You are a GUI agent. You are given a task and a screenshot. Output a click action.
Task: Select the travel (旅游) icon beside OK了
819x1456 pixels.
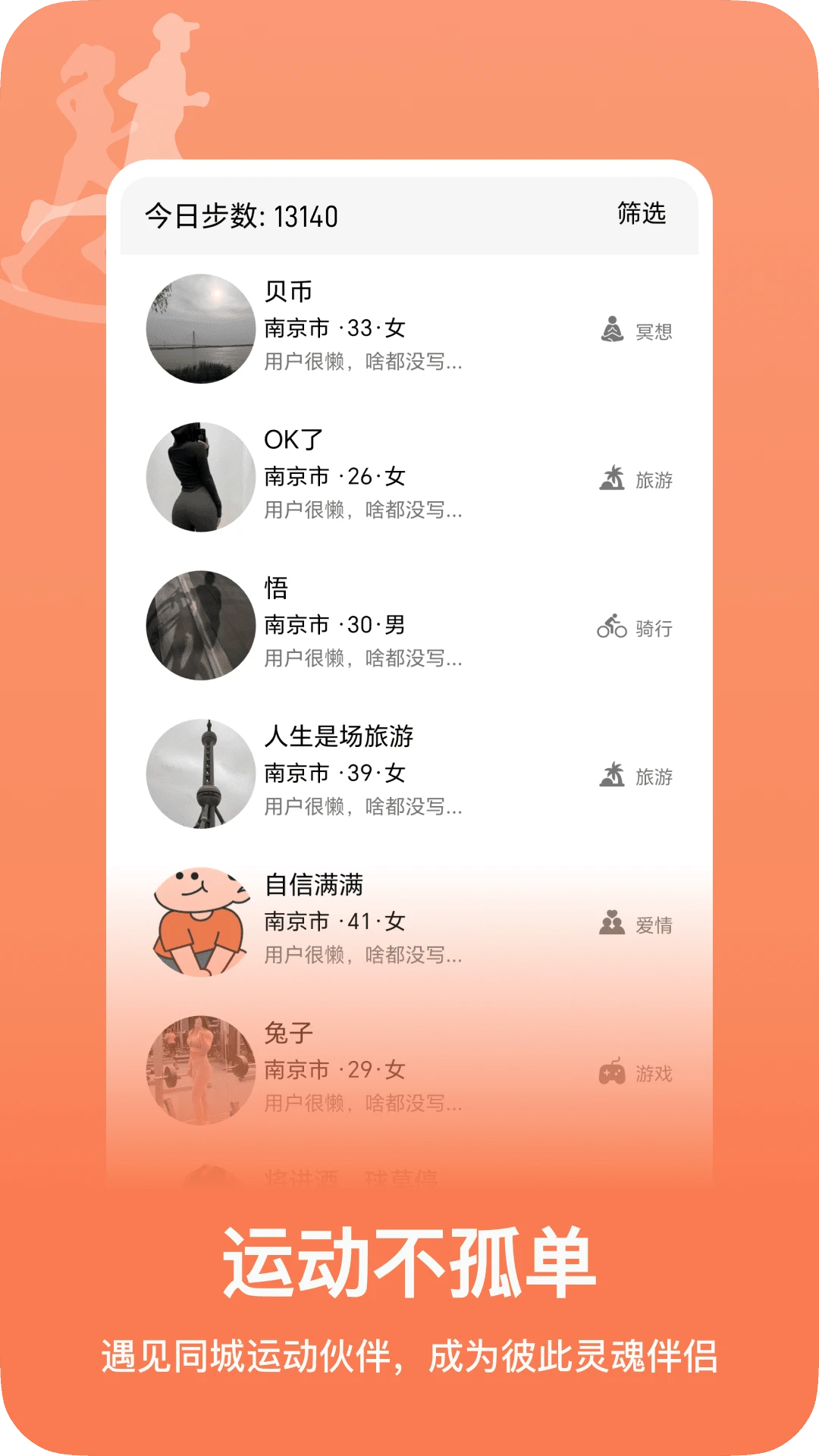point(613,476)
